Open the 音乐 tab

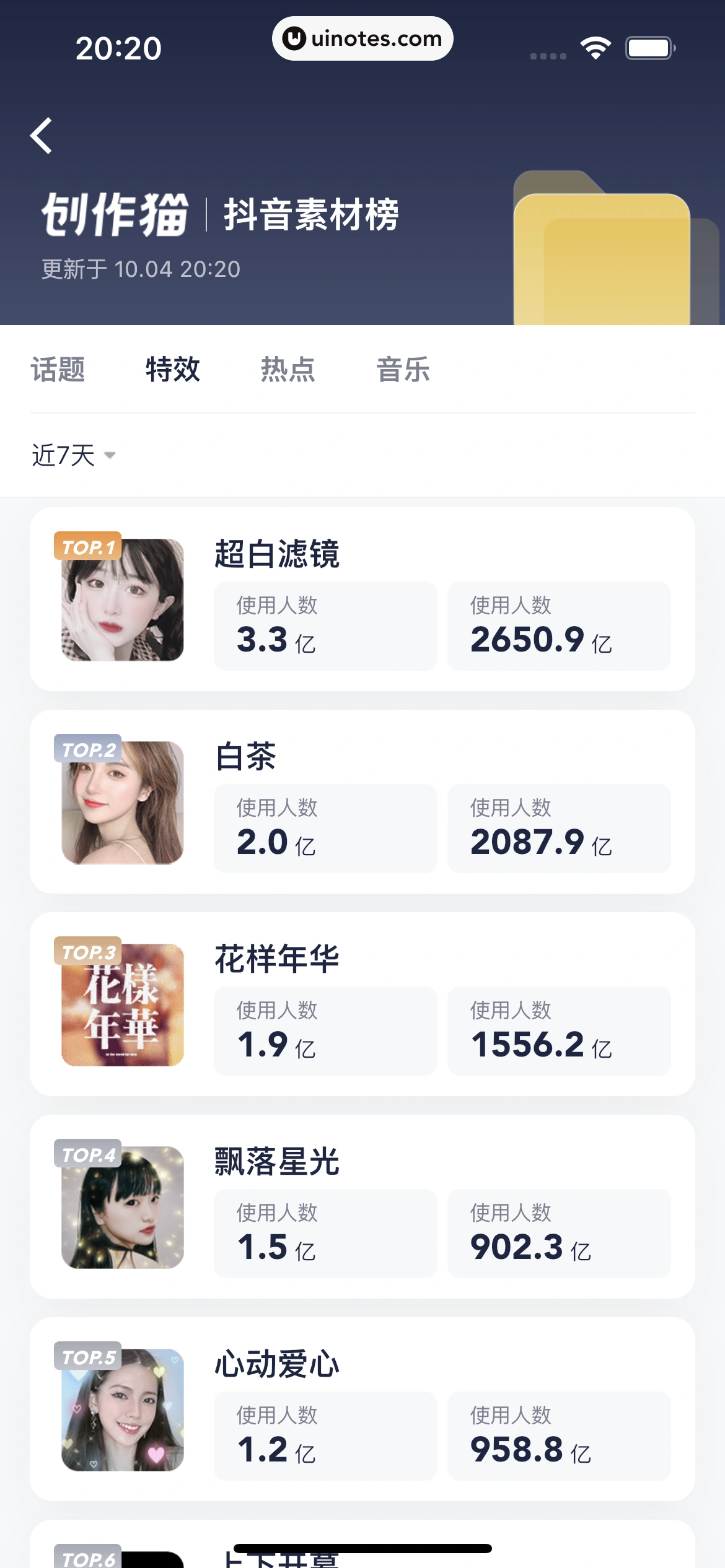pyautogui.click(x=403, y=370)
